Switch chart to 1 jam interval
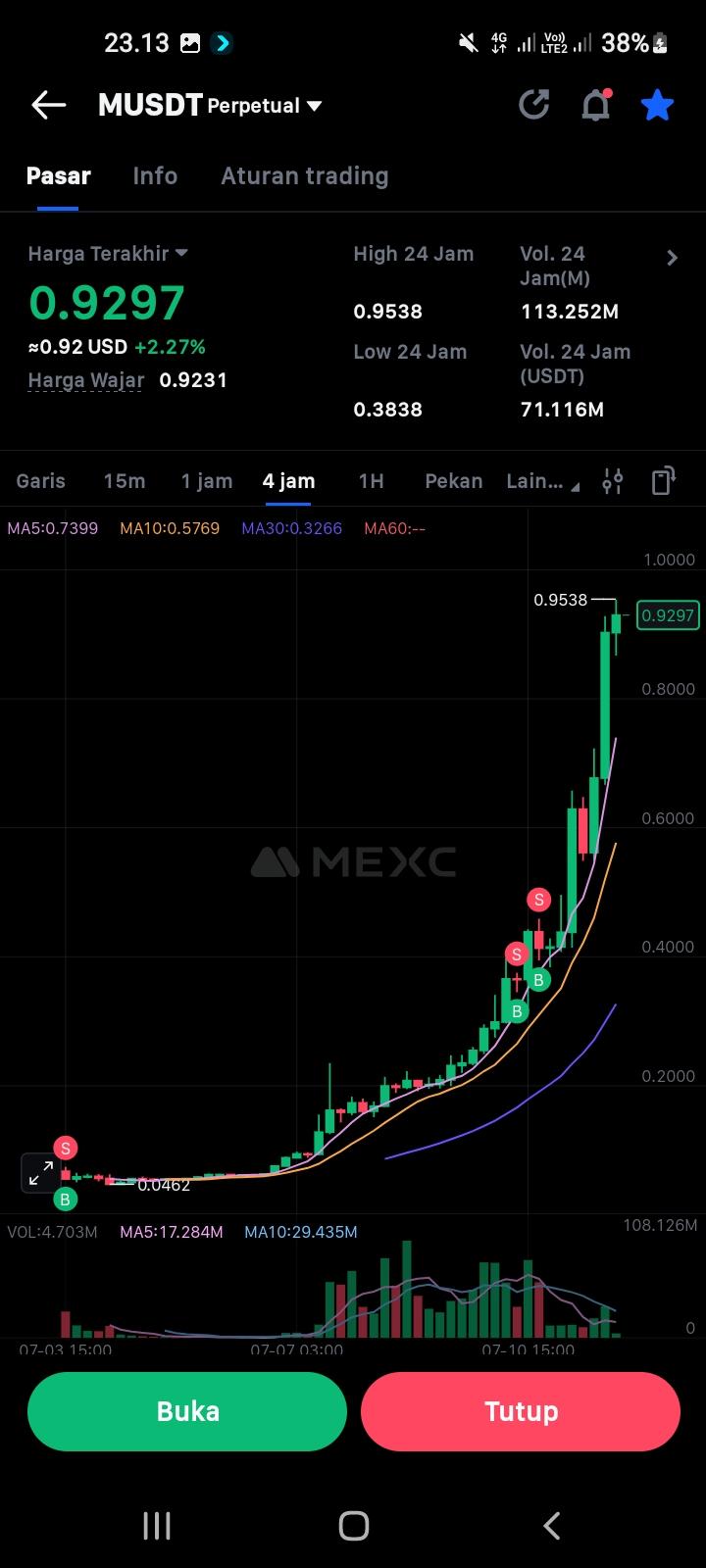Viewport: 706px width, 1568px height. pos(206,481)
